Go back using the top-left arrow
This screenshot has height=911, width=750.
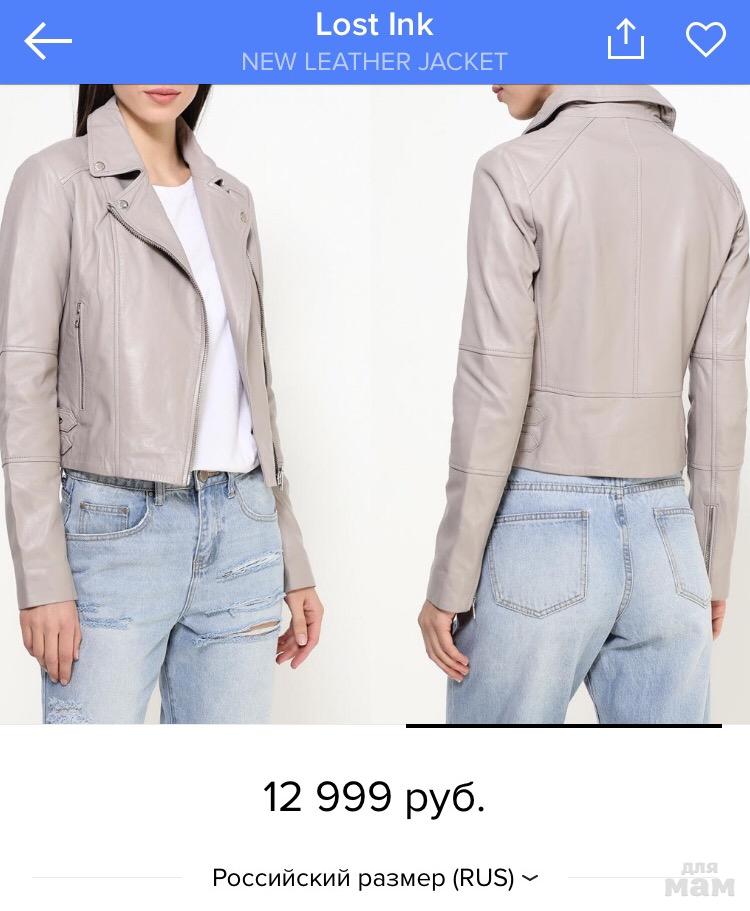48,41
